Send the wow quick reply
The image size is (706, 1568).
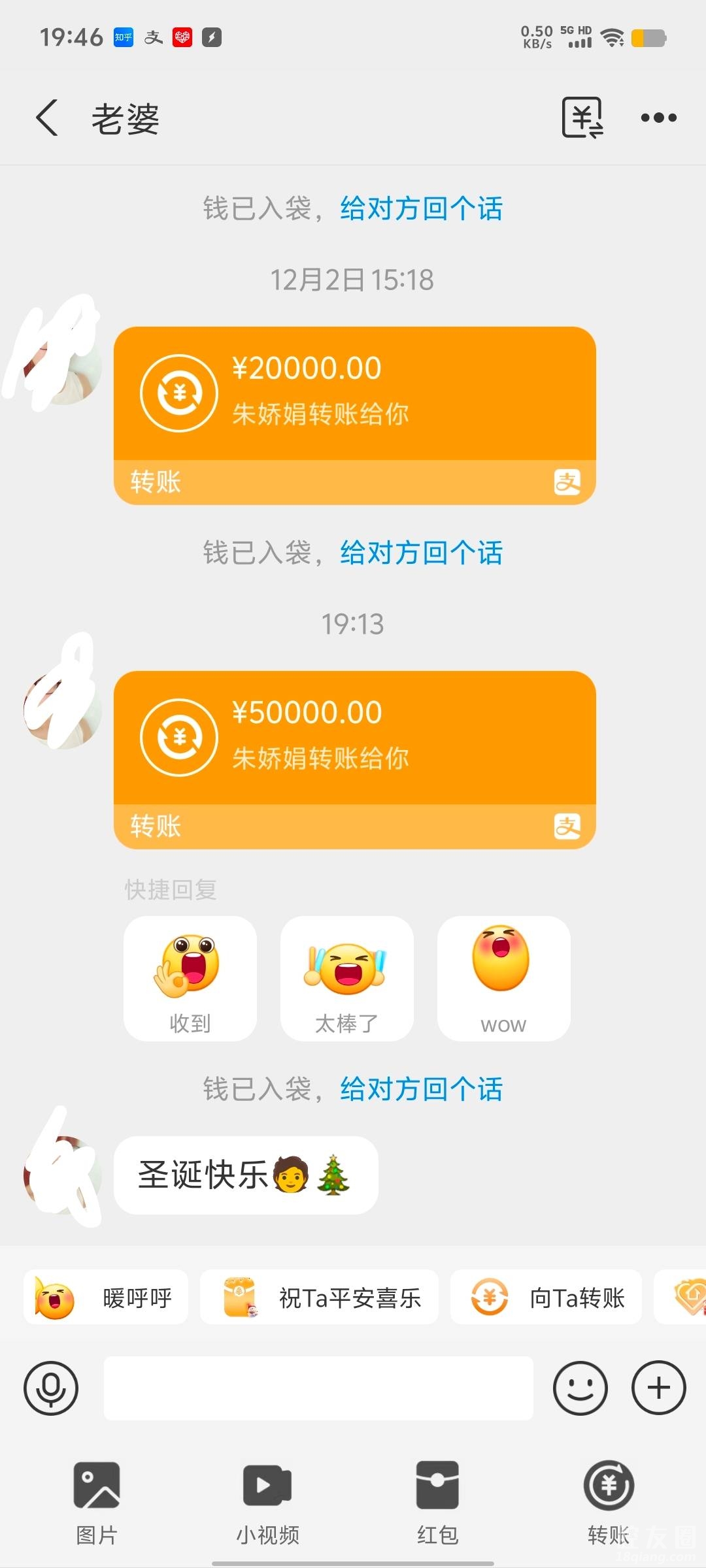[503, 977]
